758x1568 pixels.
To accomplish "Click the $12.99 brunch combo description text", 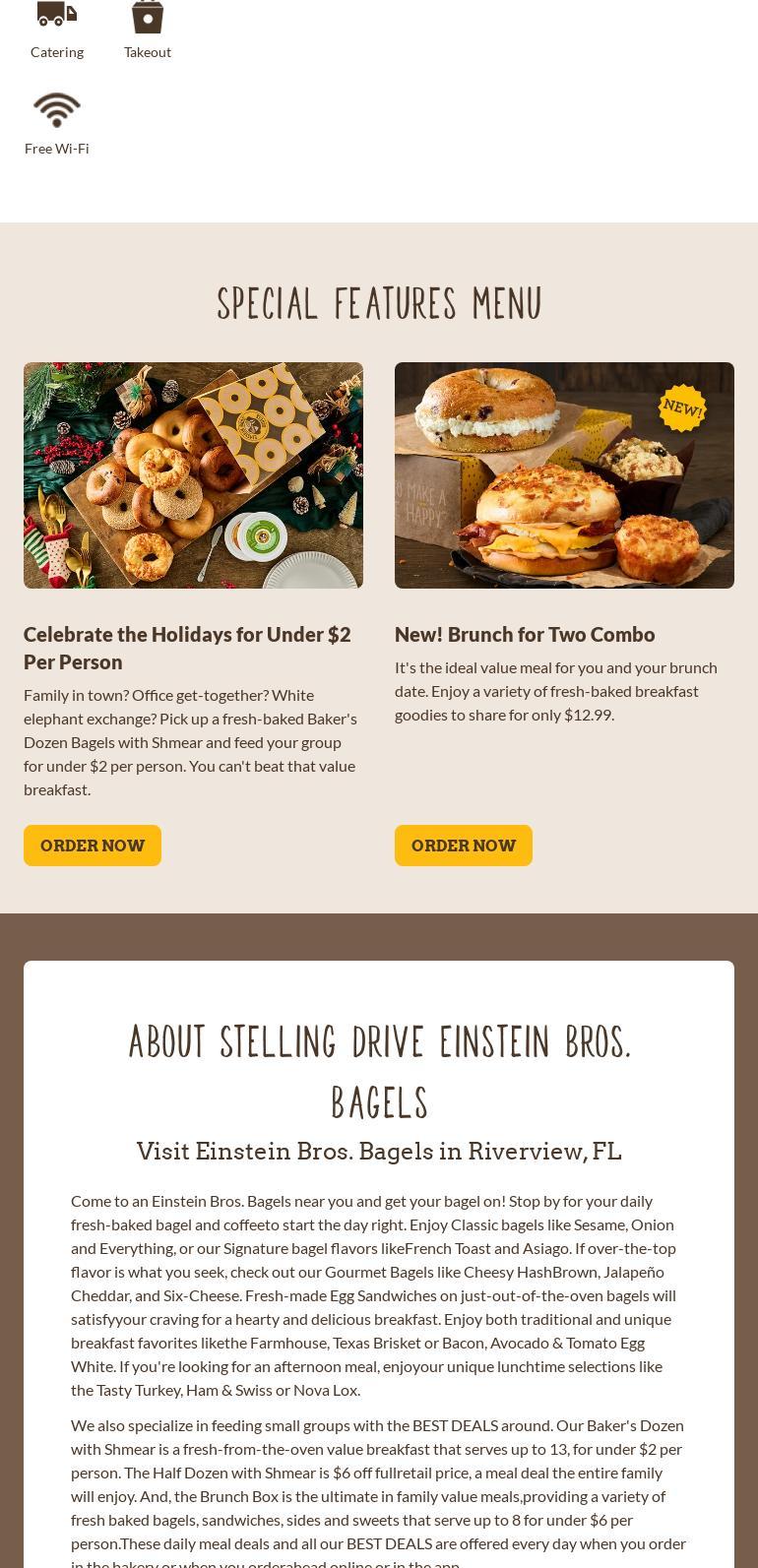I will (x=555, y=690).
